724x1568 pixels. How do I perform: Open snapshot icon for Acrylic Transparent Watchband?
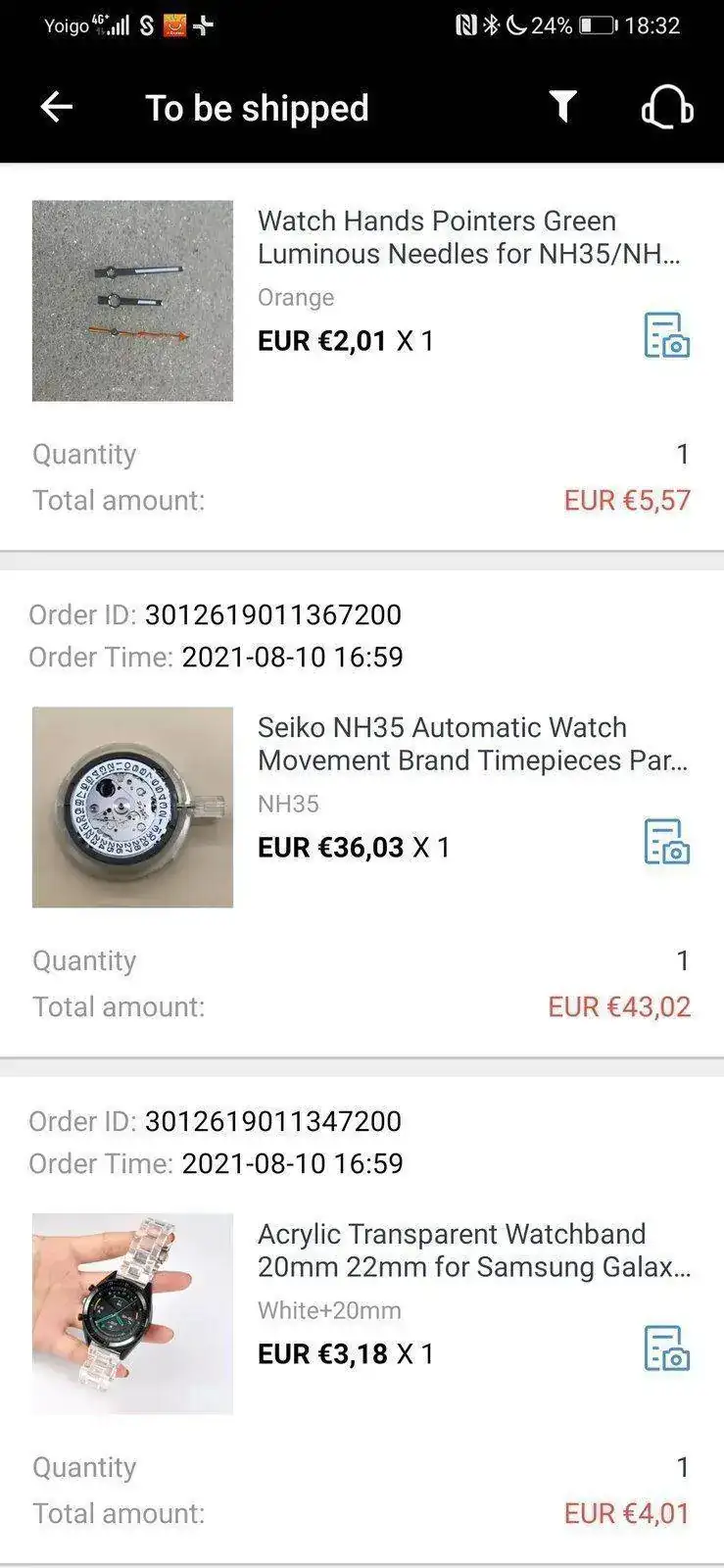(666, 1348)
